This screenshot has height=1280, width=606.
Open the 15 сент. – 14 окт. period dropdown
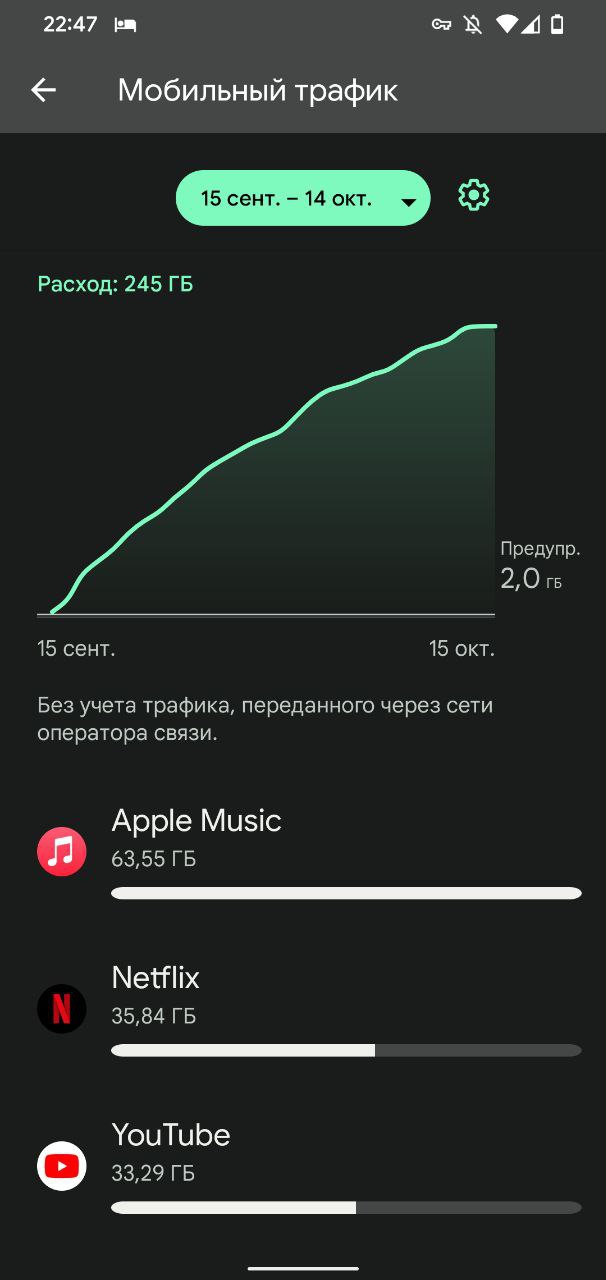click(x=303, y=198)
